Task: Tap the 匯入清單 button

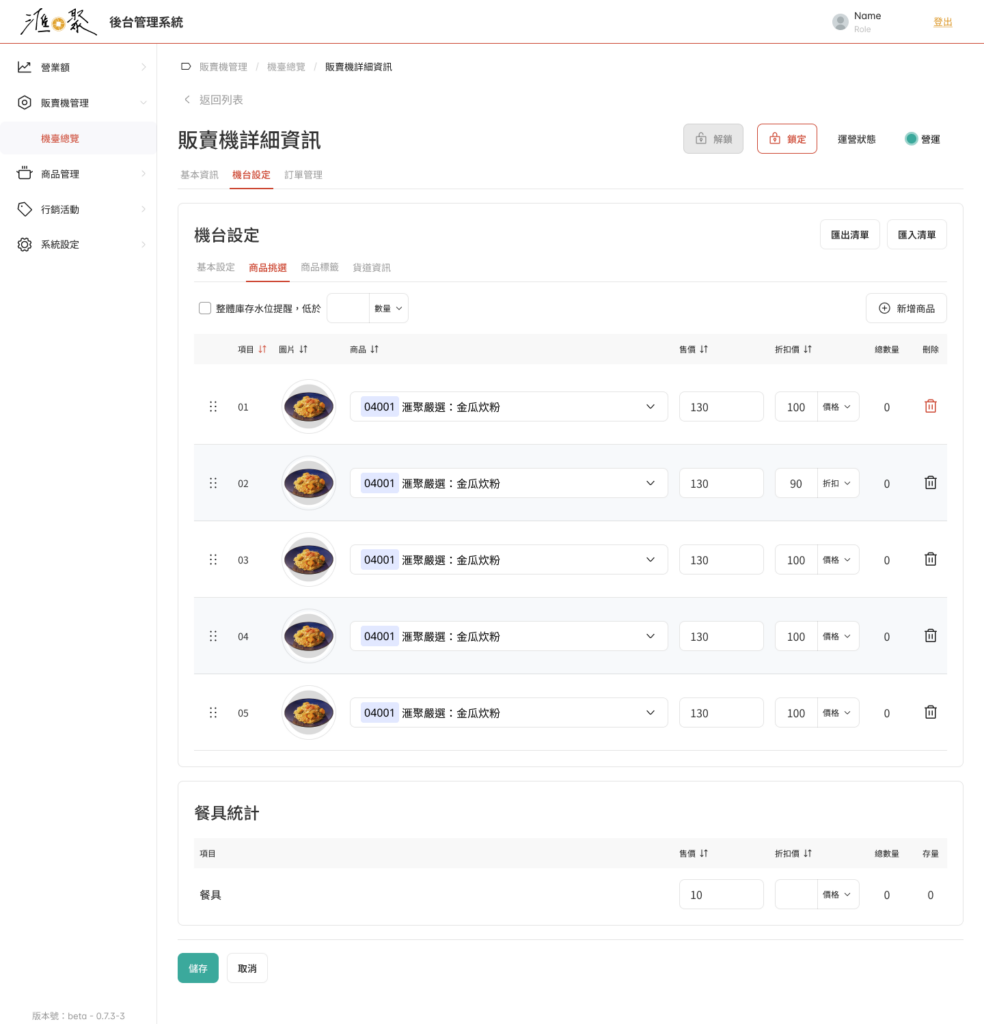Action: pos(916,234)
